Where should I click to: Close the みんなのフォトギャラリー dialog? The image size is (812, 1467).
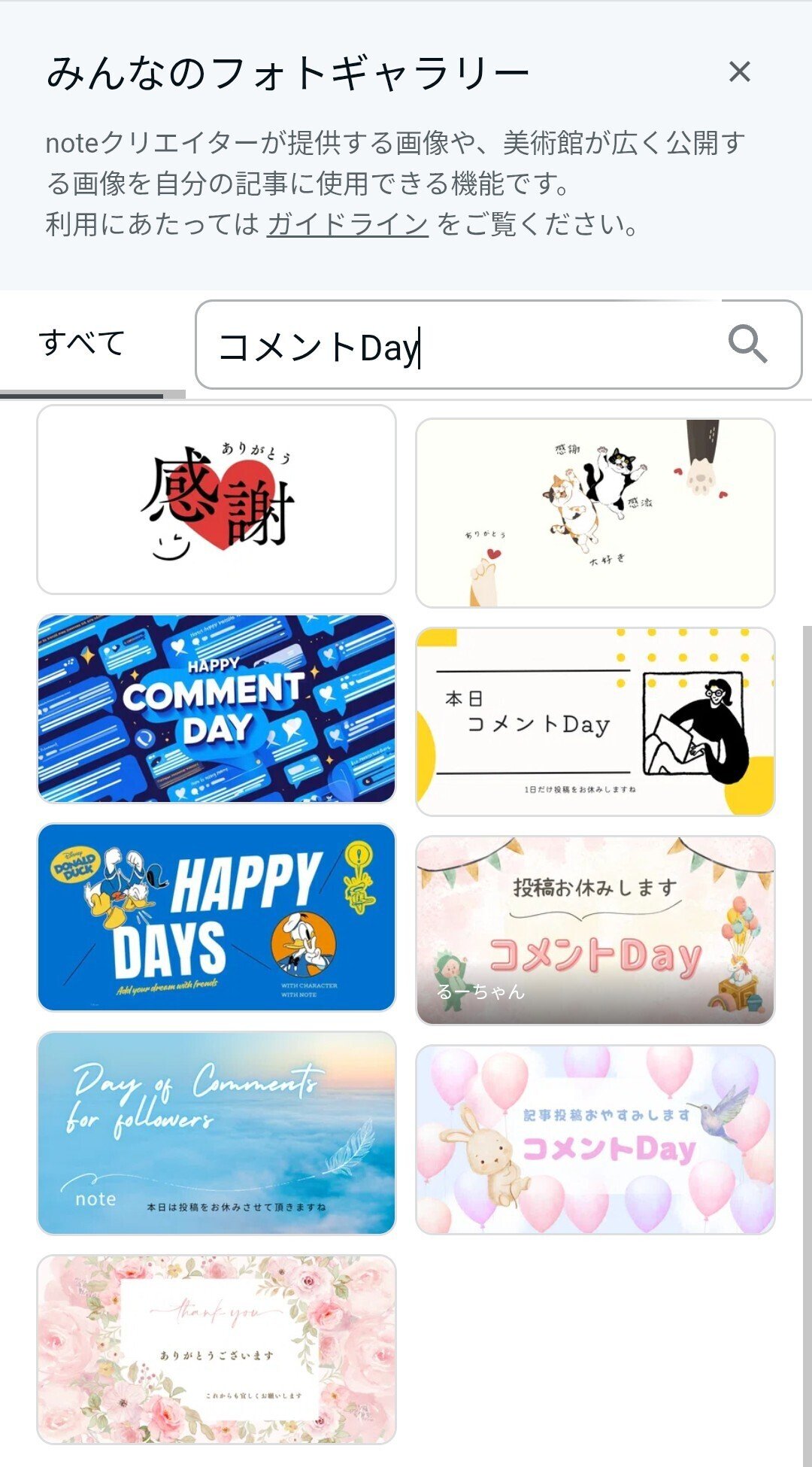tap(741, 73)
